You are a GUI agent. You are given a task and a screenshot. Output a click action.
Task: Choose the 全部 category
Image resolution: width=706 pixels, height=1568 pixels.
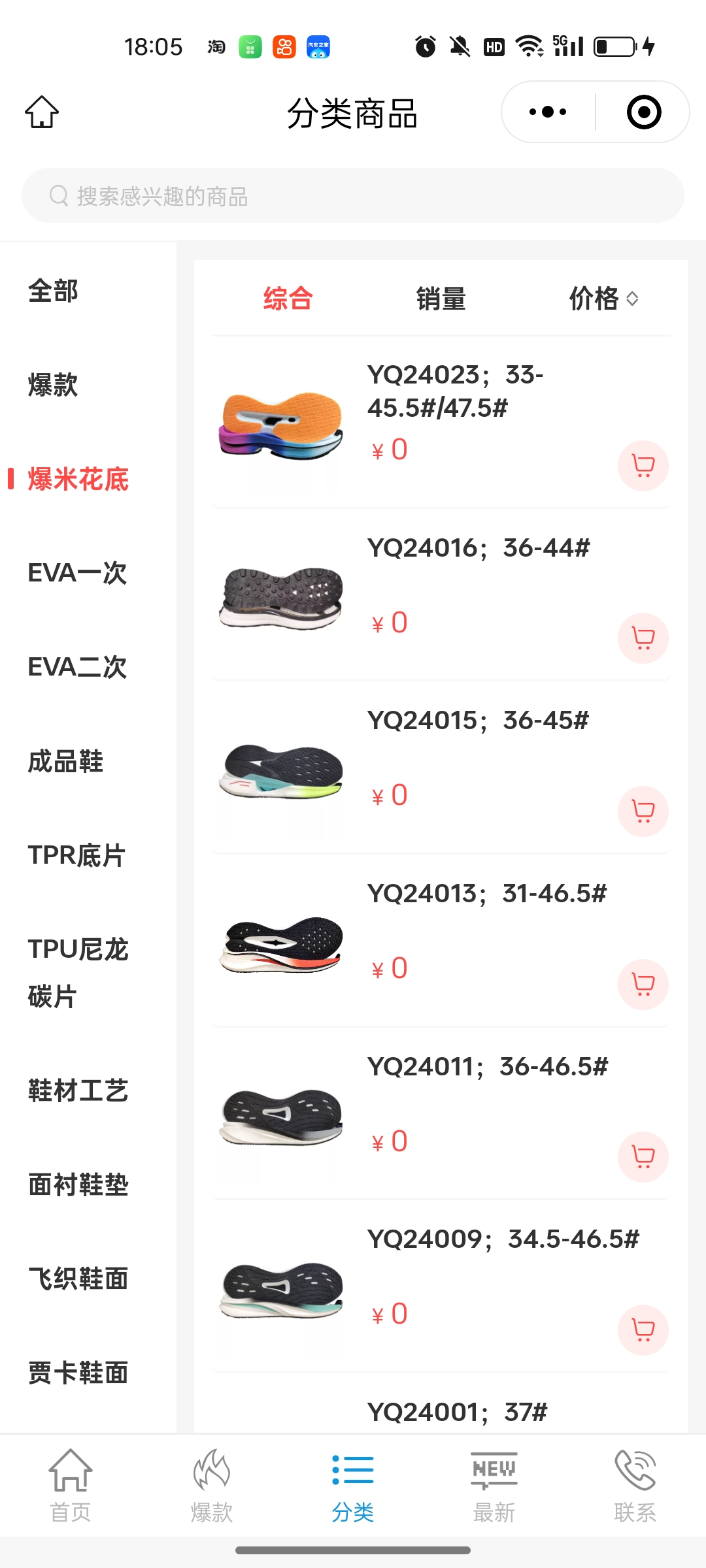coord(54,291)
